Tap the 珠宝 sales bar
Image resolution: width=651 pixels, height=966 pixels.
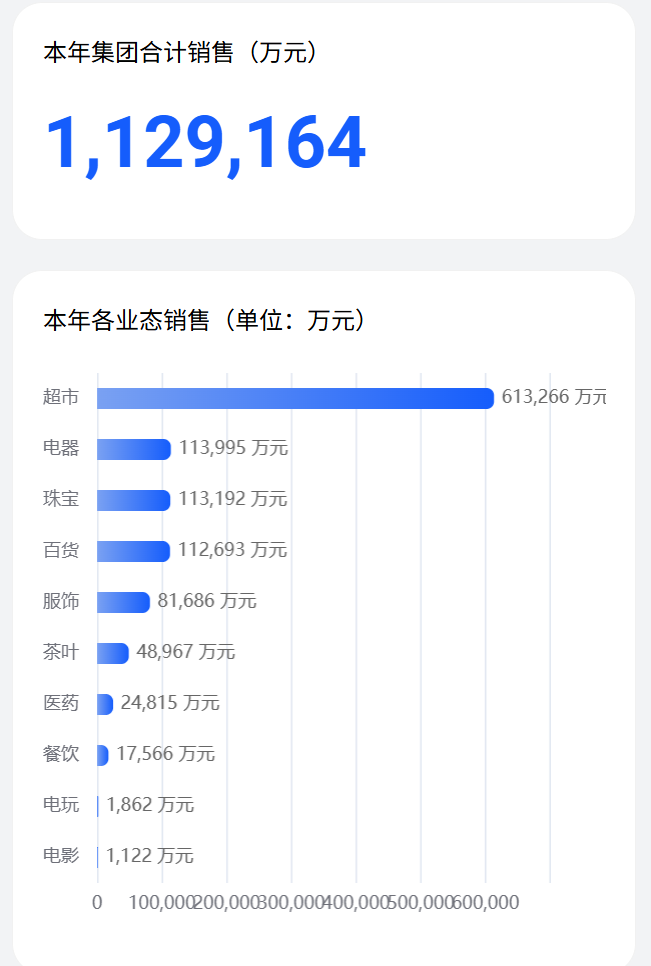point(134,500)
